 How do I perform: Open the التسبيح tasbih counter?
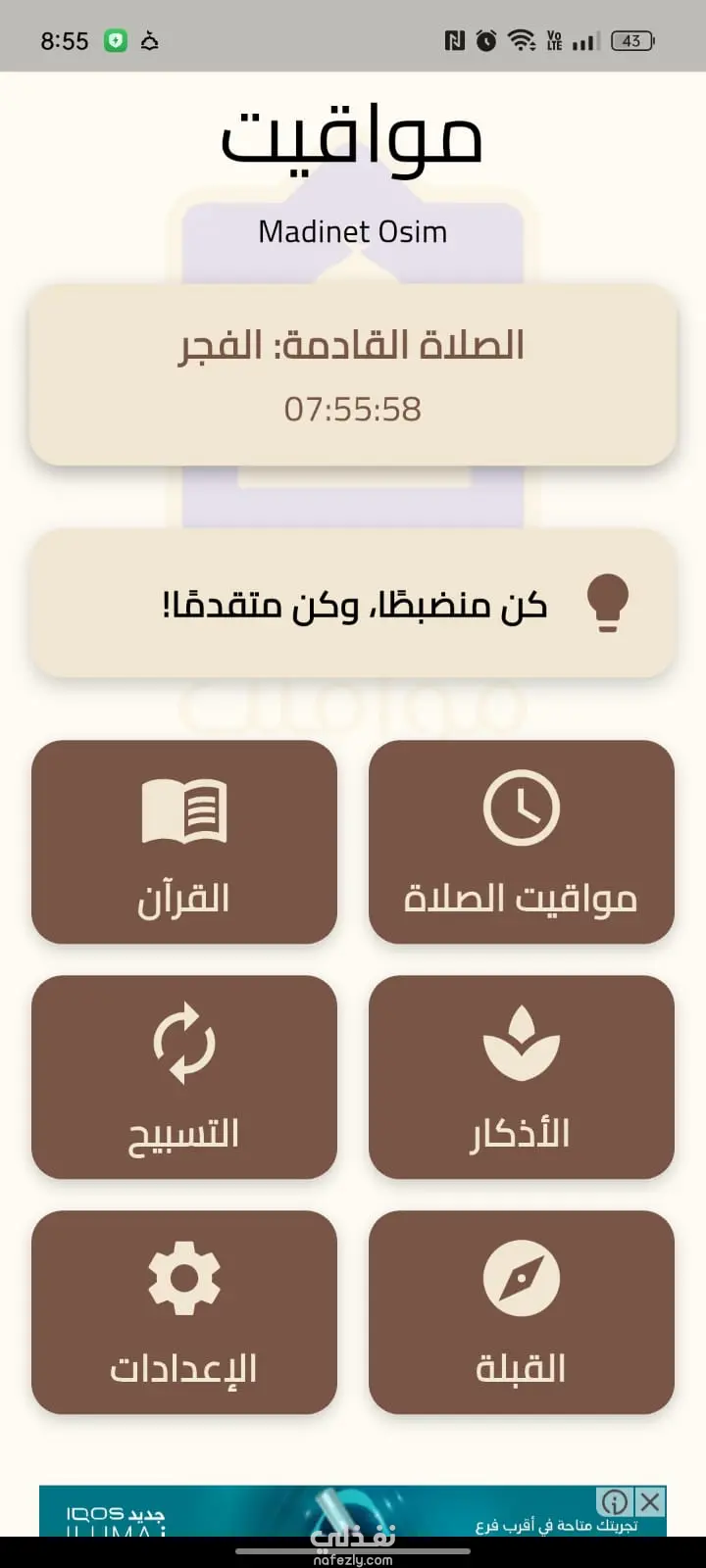(184, 1077)
